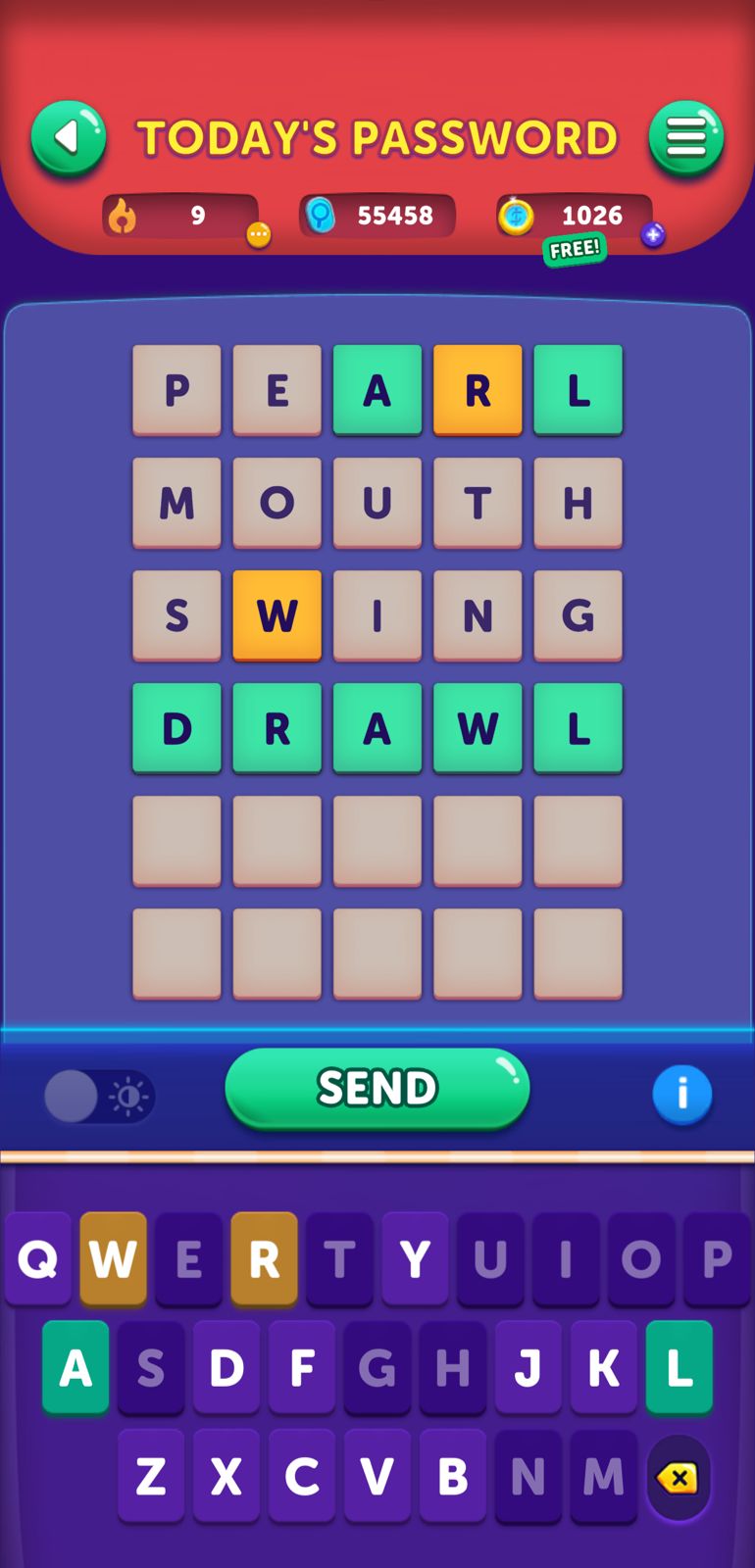The image size is (755, 1568).
Task: Delete a letter with the backspace key
Action: [x=679, y=1478]
